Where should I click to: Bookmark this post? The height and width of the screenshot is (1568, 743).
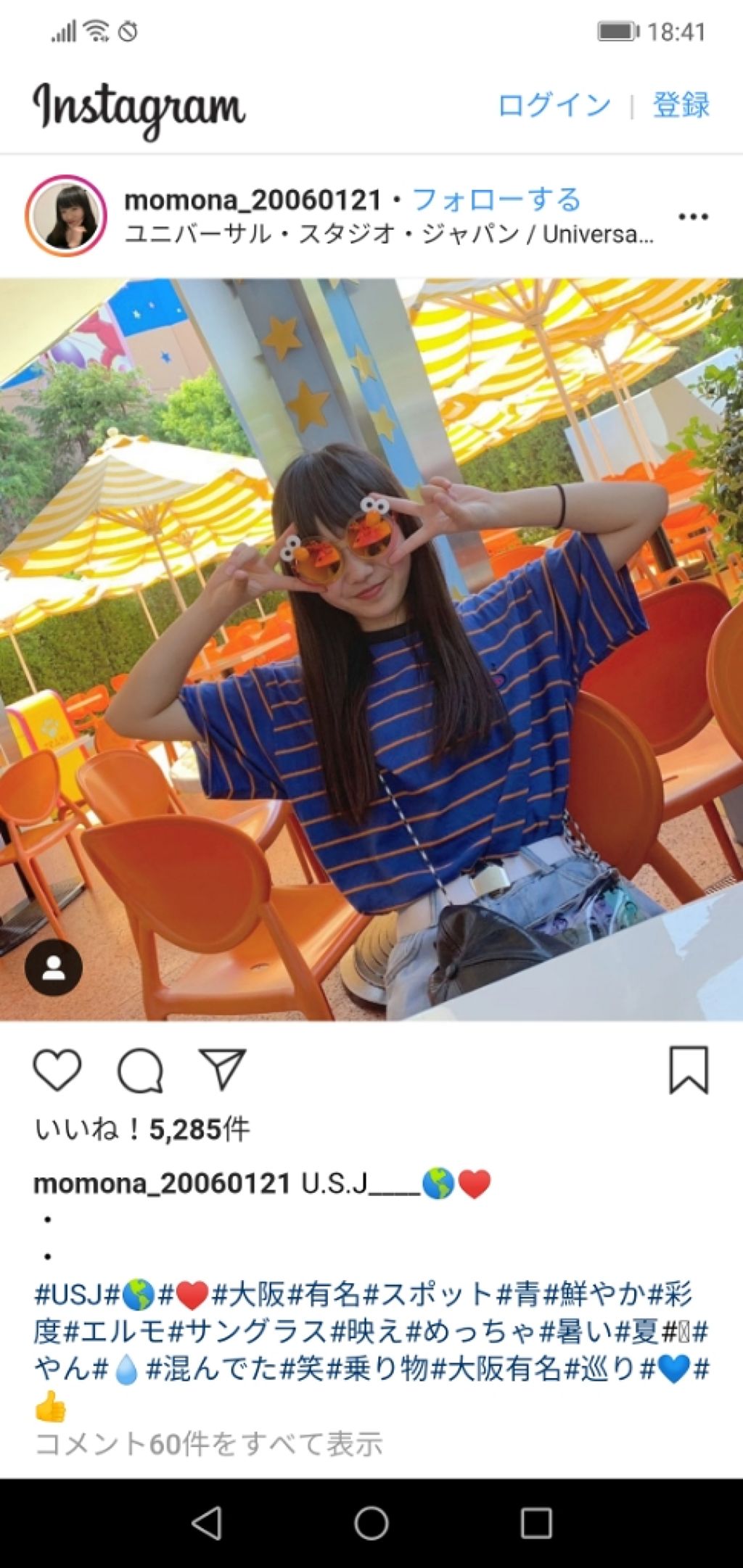coord(688,1070)
